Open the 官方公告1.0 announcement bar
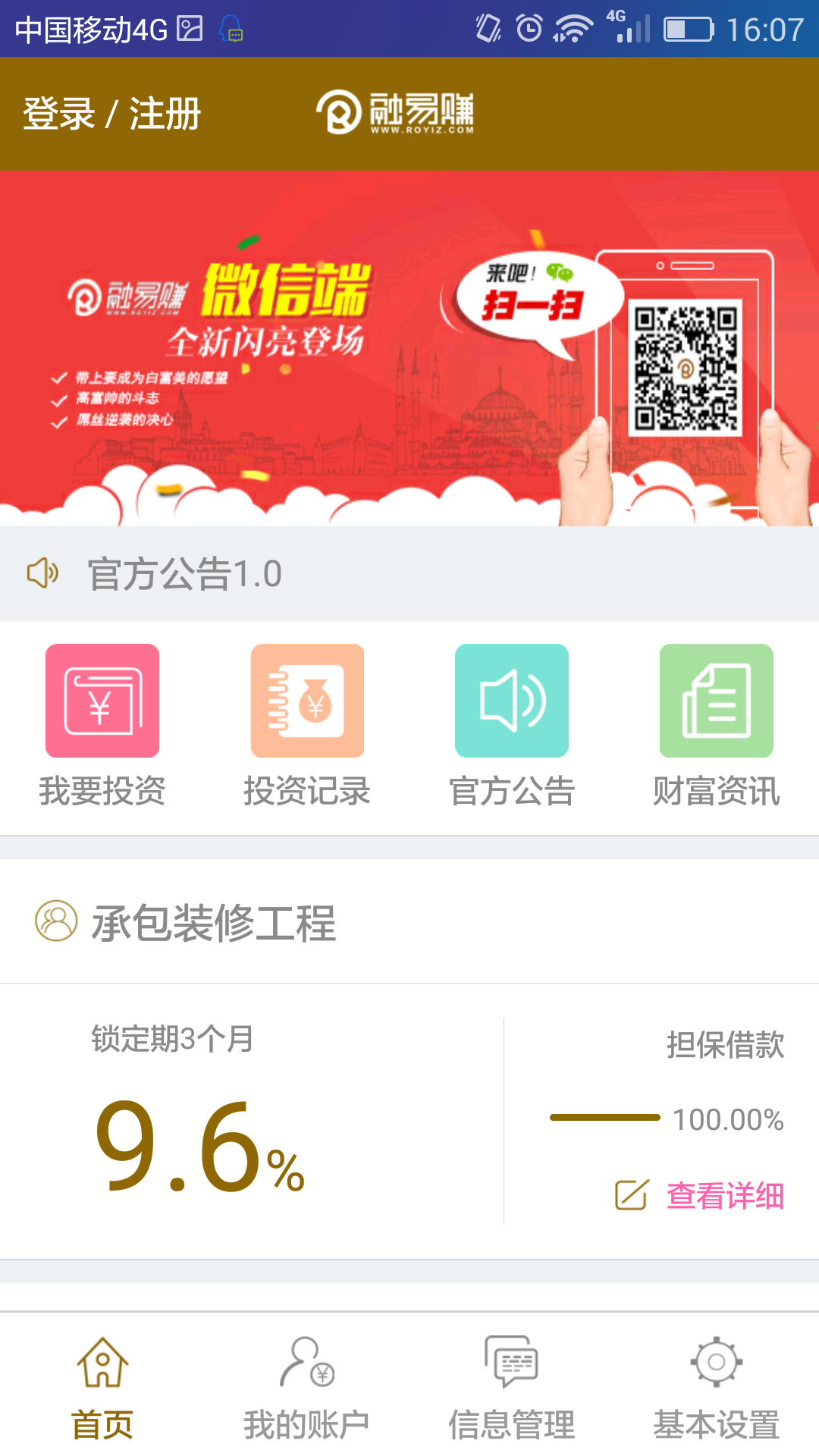Viewport: 819px width, 1456px height. [x=409, y=574]
